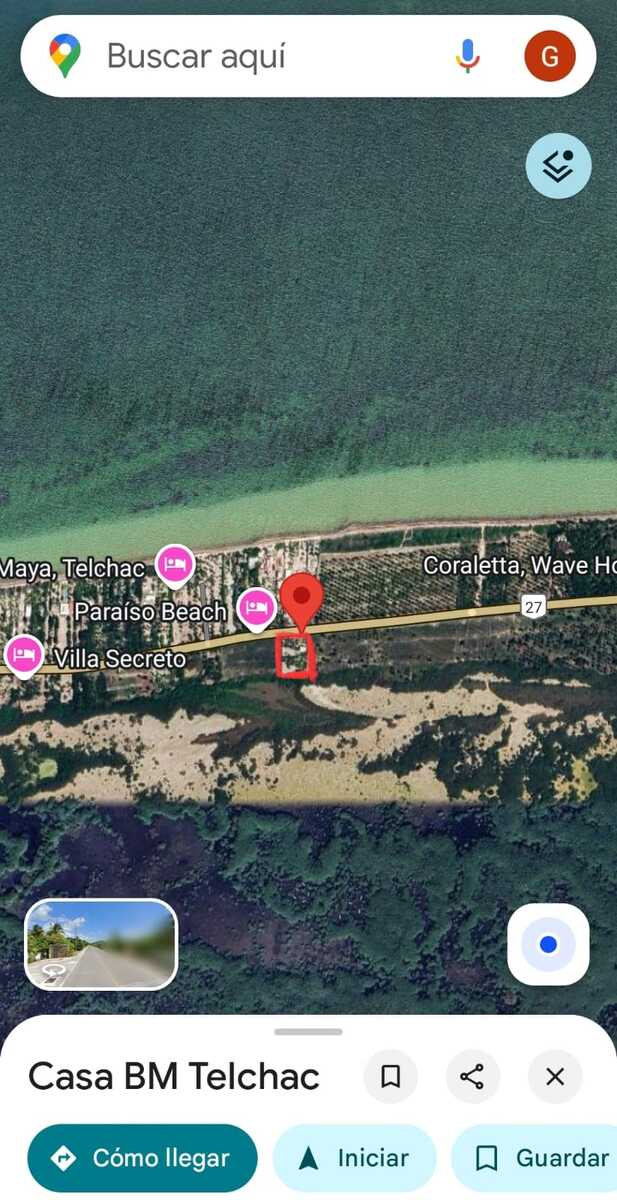The height and width of the screenshot is (1200, 617).
Task: Get directions with Cómo llegar
Action: pyautogui.click(x=142, y=1158)
